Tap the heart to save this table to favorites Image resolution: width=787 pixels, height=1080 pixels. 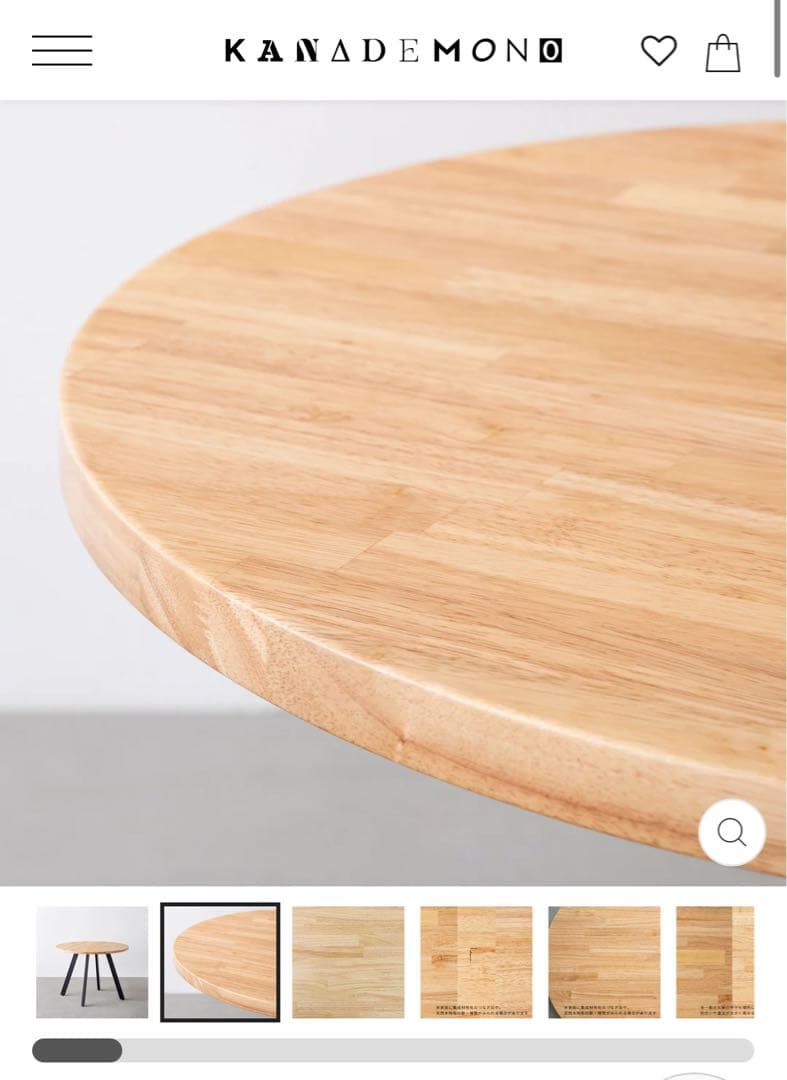pos(660,52)
